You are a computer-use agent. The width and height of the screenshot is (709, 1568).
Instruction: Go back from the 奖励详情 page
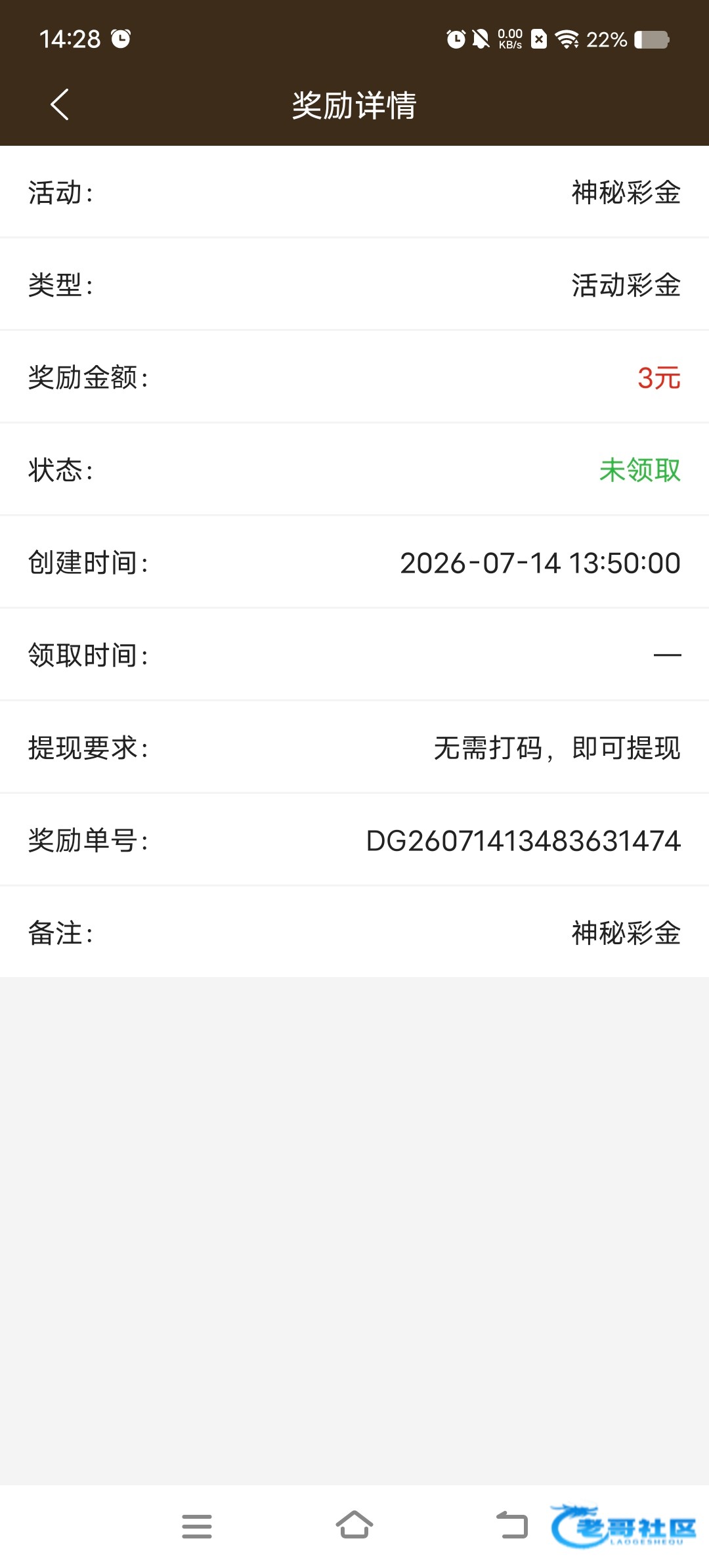tap(60, 105)
